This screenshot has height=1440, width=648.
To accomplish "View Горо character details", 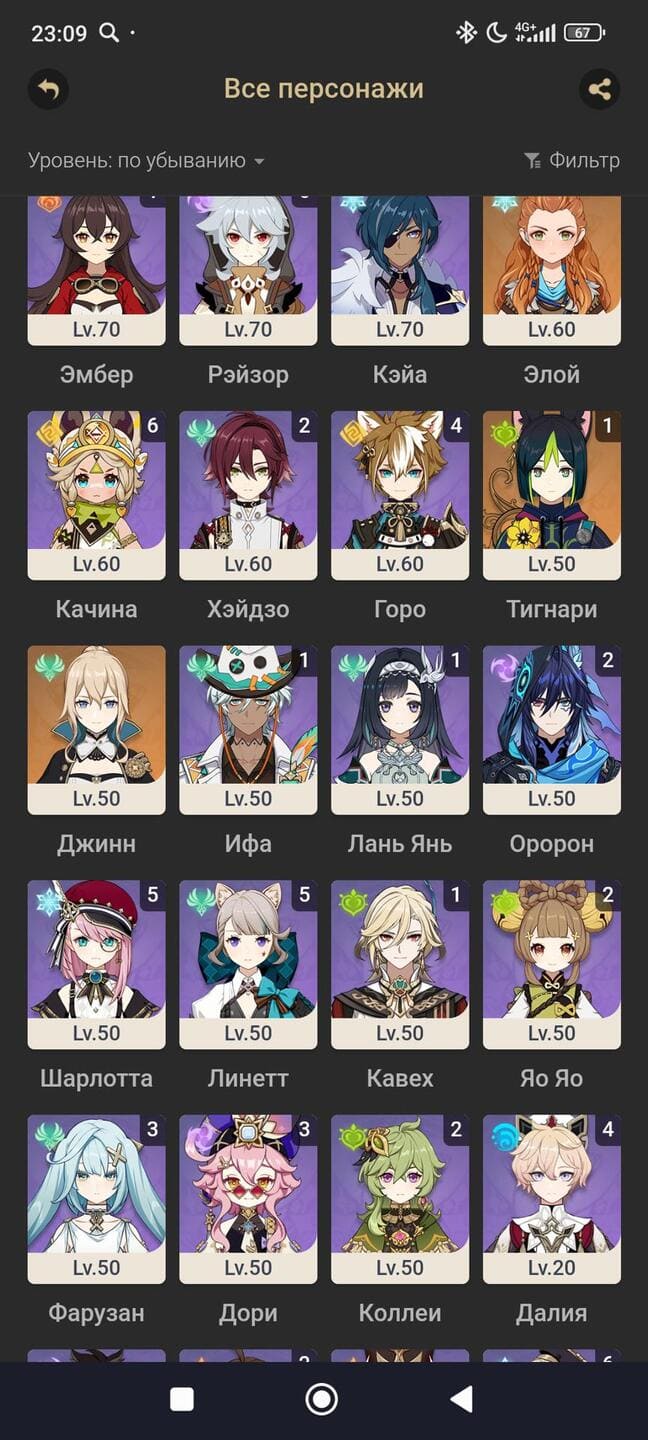I will (400, 495).
